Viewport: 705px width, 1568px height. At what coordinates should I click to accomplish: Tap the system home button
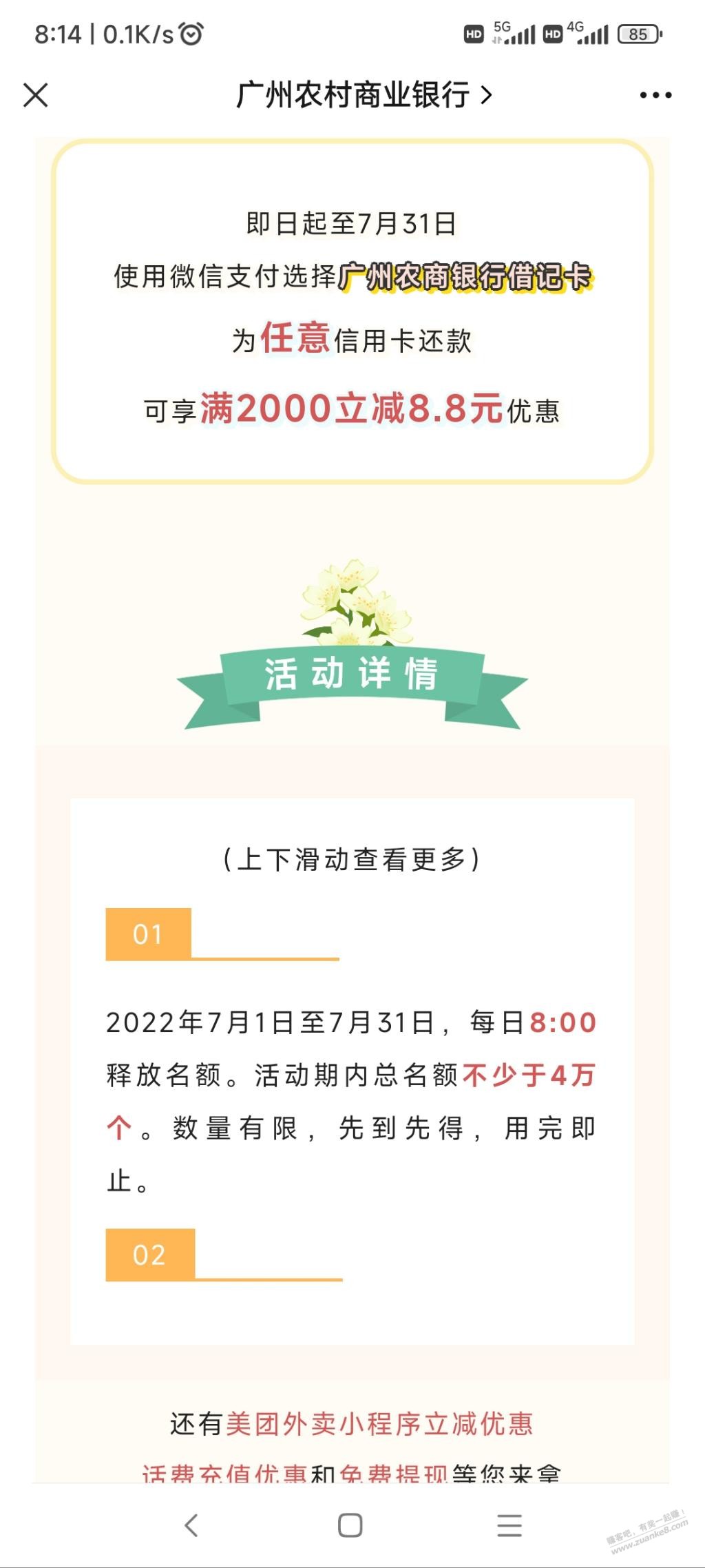pyautogui.click(x=350, y=1525)
